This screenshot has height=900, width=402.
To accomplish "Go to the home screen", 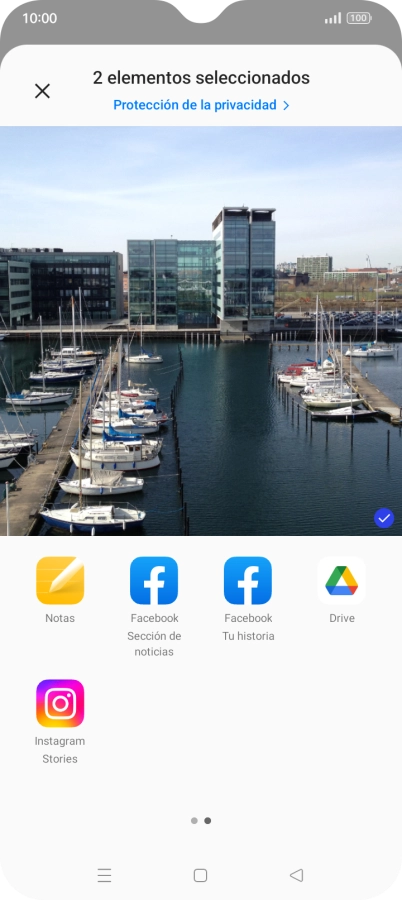I will pos(200,875).
